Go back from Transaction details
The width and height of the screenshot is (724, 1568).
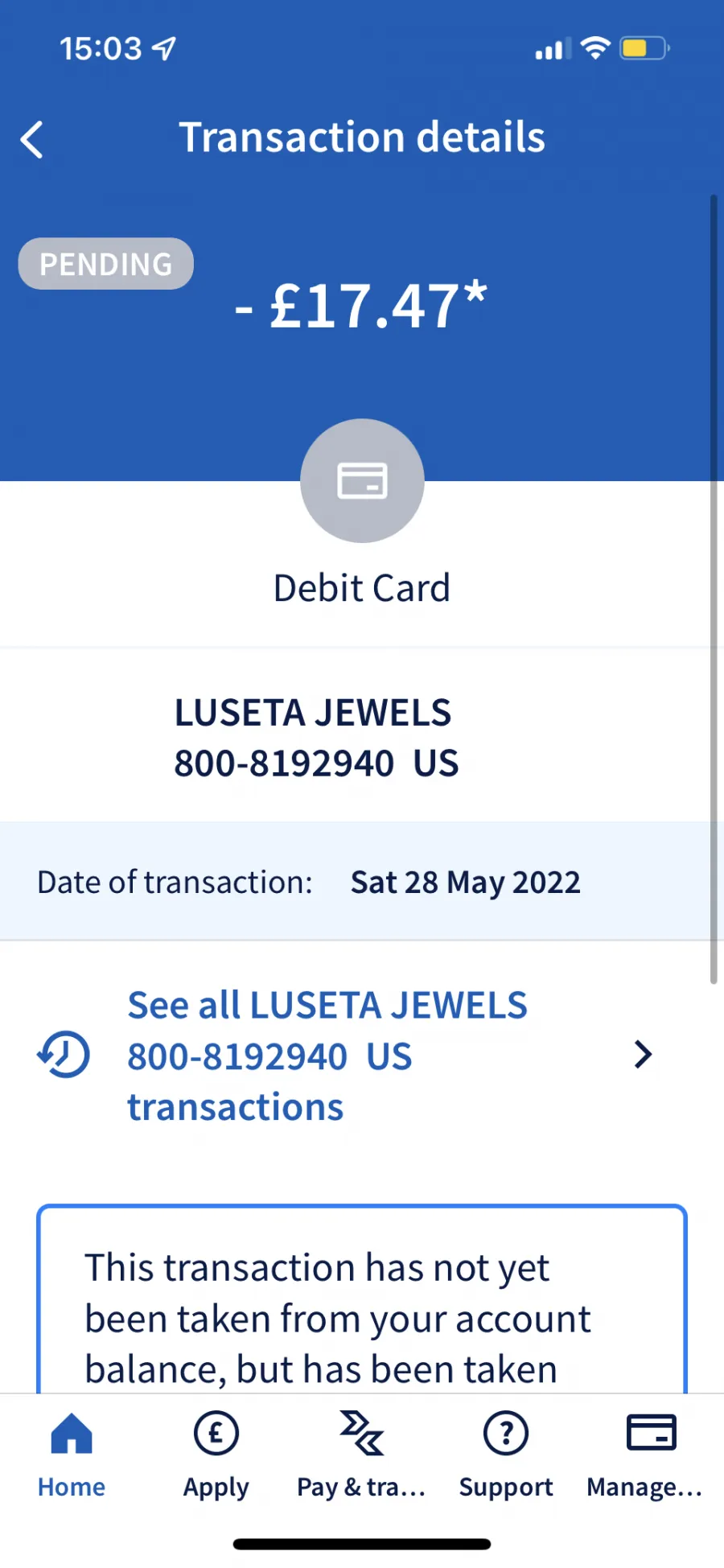pos(32,140)
